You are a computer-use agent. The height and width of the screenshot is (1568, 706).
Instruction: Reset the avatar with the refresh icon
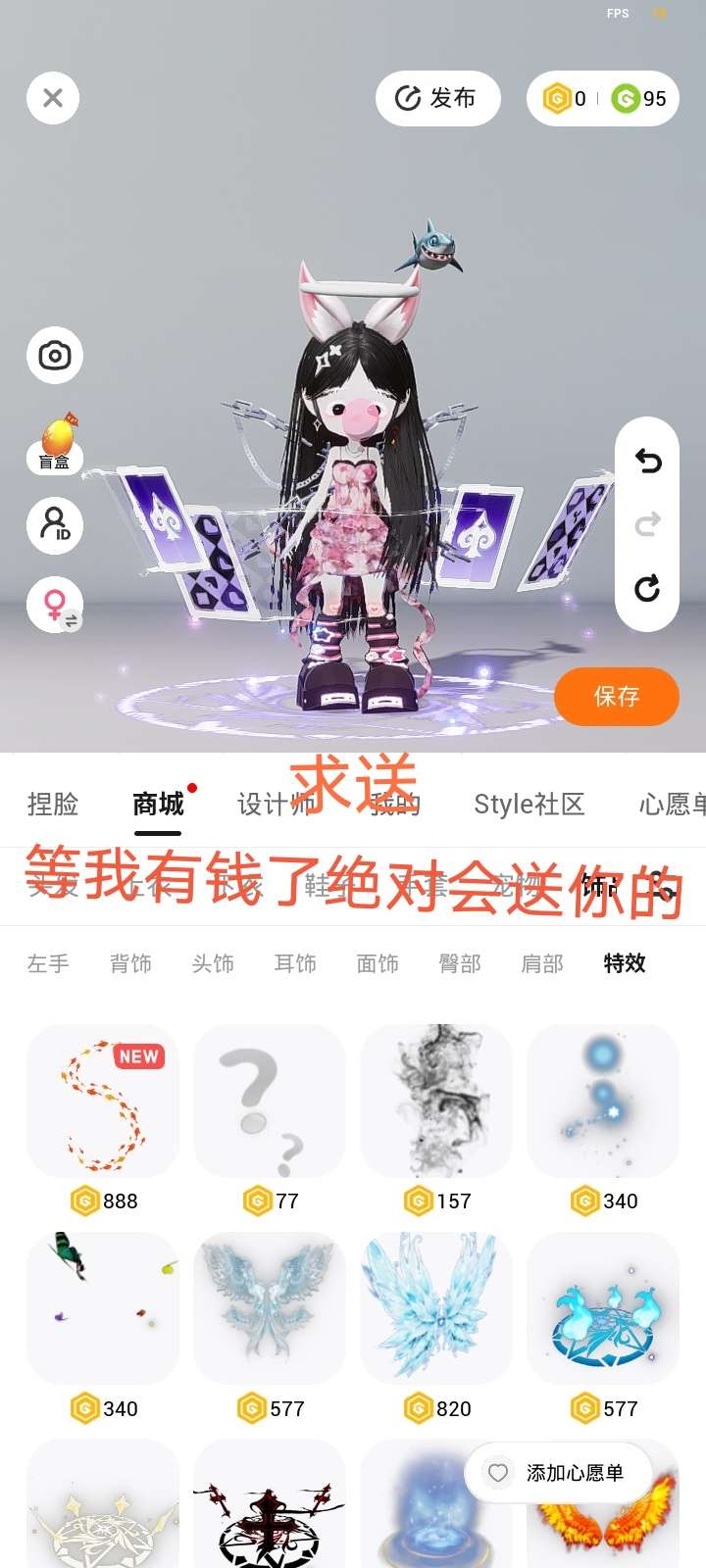click(x=647, y=588)
